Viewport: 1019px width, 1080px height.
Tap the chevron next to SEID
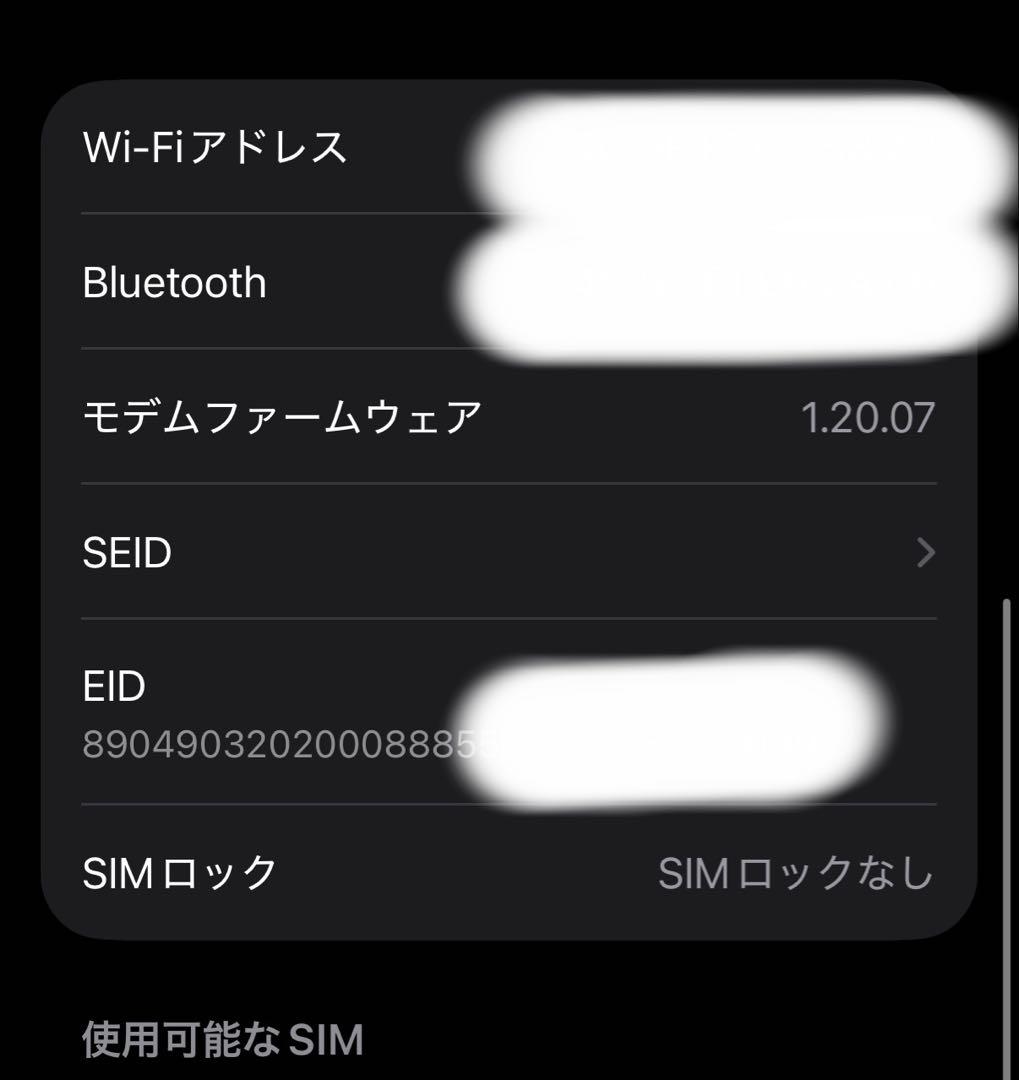pos(929,552)
